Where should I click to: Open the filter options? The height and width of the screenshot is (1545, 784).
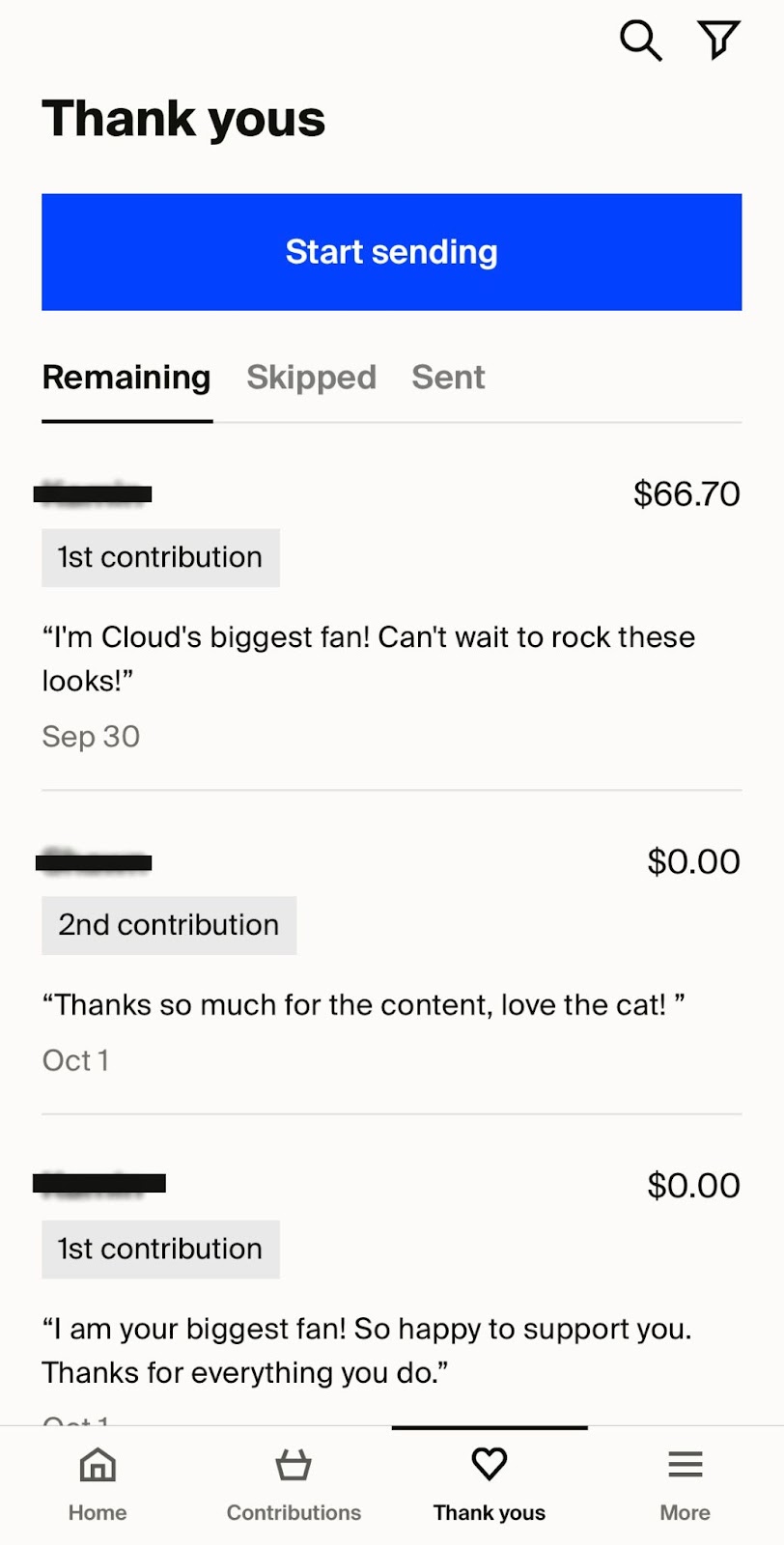pos(718,41)
